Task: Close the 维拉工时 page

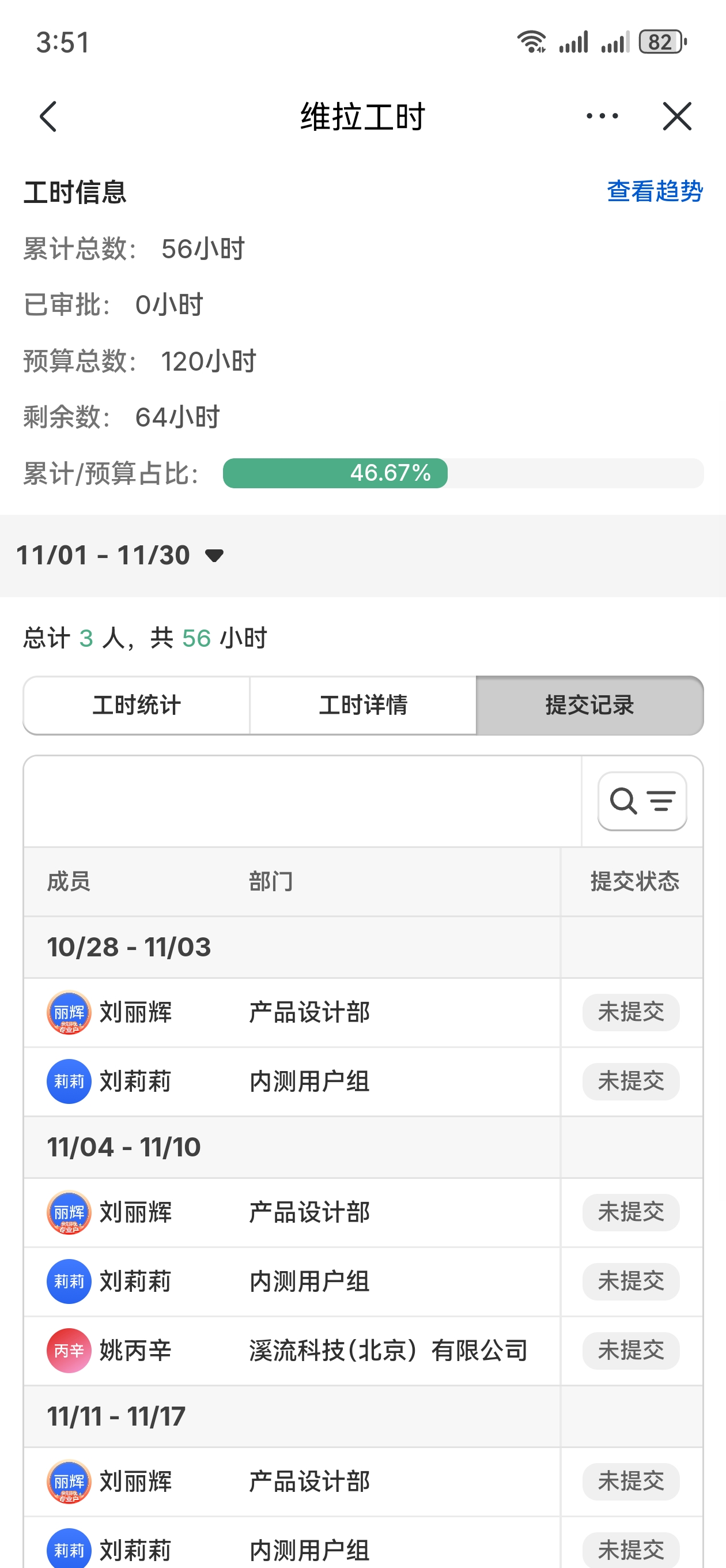Action: coord(676,116)
